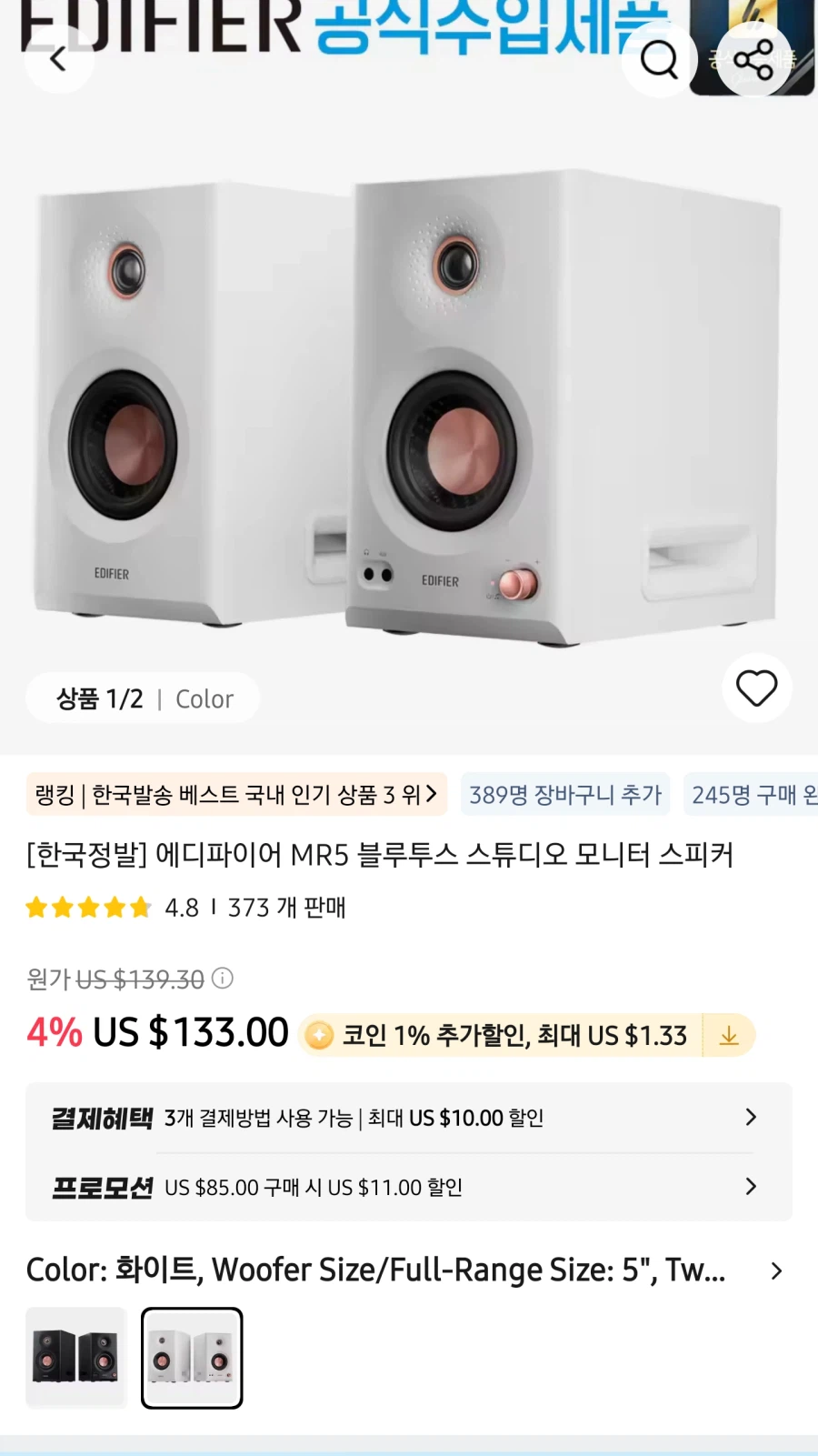The image size is (818, 1456).
Task: Click the back arrow icon
Action: point(58,60)
